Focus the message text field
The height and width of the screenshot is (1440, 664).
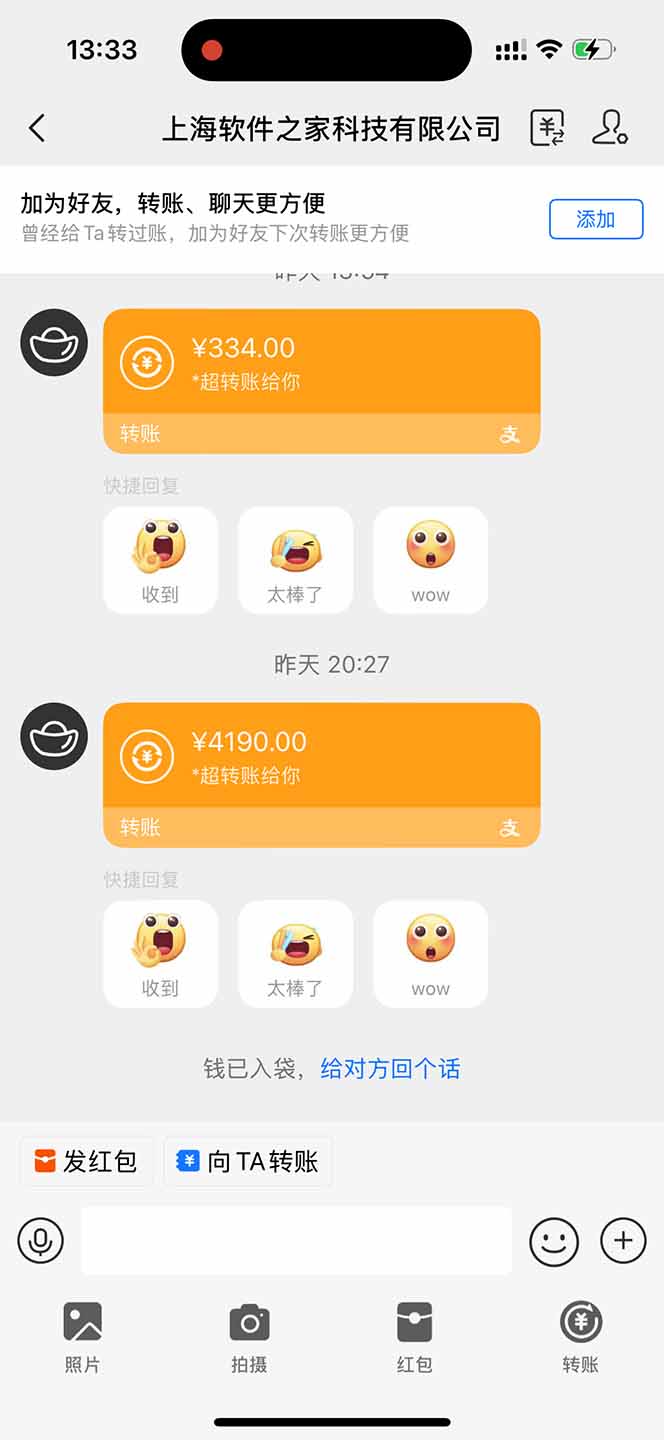pos(296,1241)
